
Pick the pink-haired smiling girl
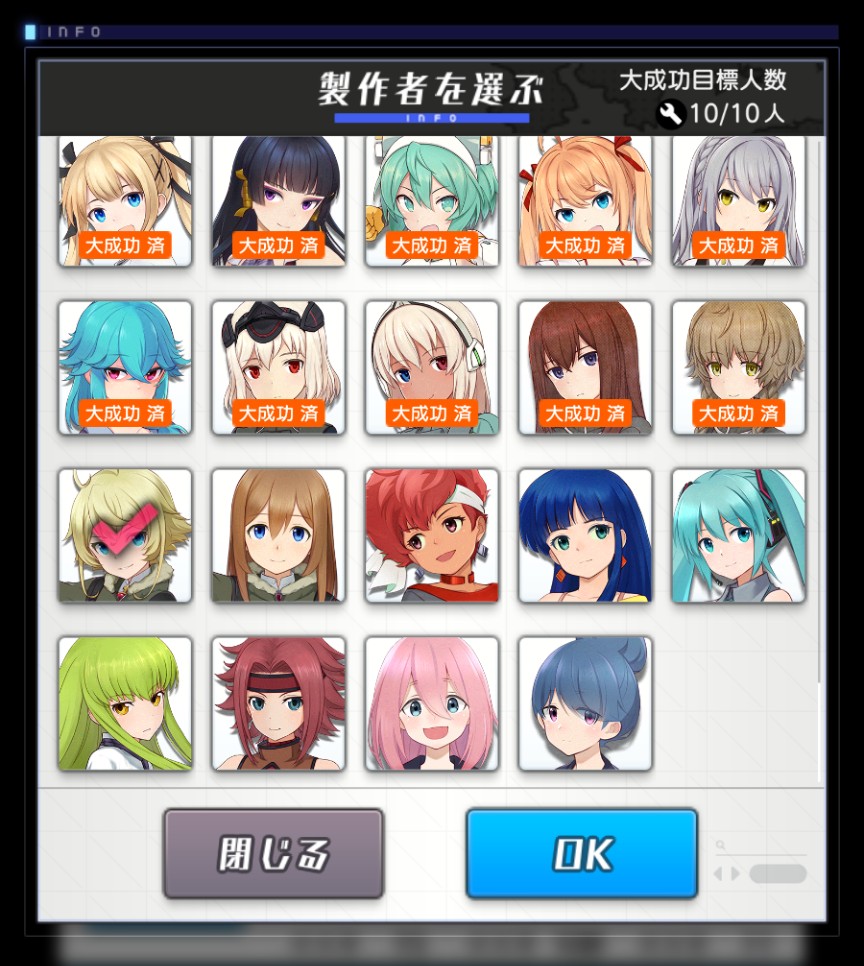click(431, 703)
